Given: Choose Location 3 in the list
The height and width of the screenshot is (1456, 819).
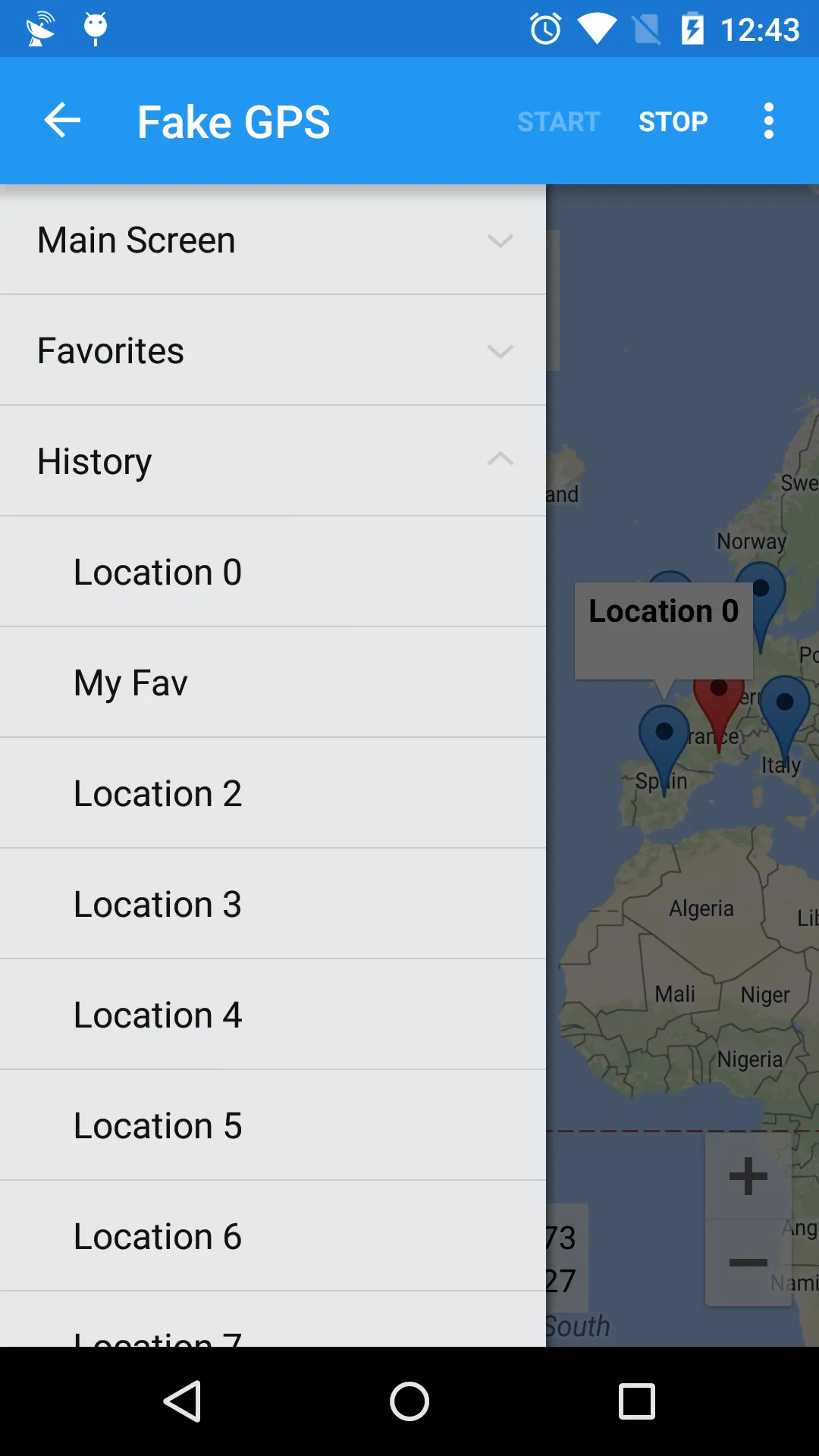Looking at the screenshot, I should (273, 904).
